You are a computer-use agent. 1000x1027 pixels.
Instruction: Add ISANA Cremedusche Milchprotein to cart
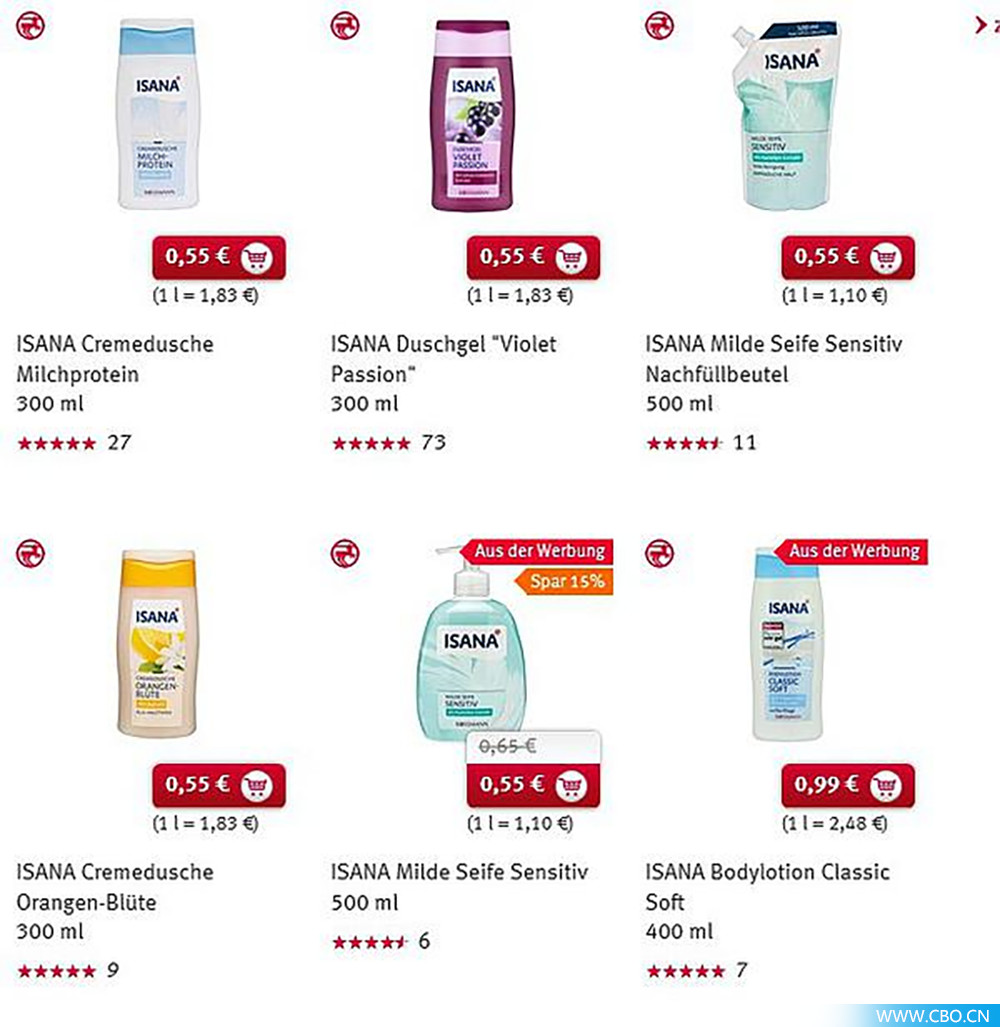(x=258, y=258)
